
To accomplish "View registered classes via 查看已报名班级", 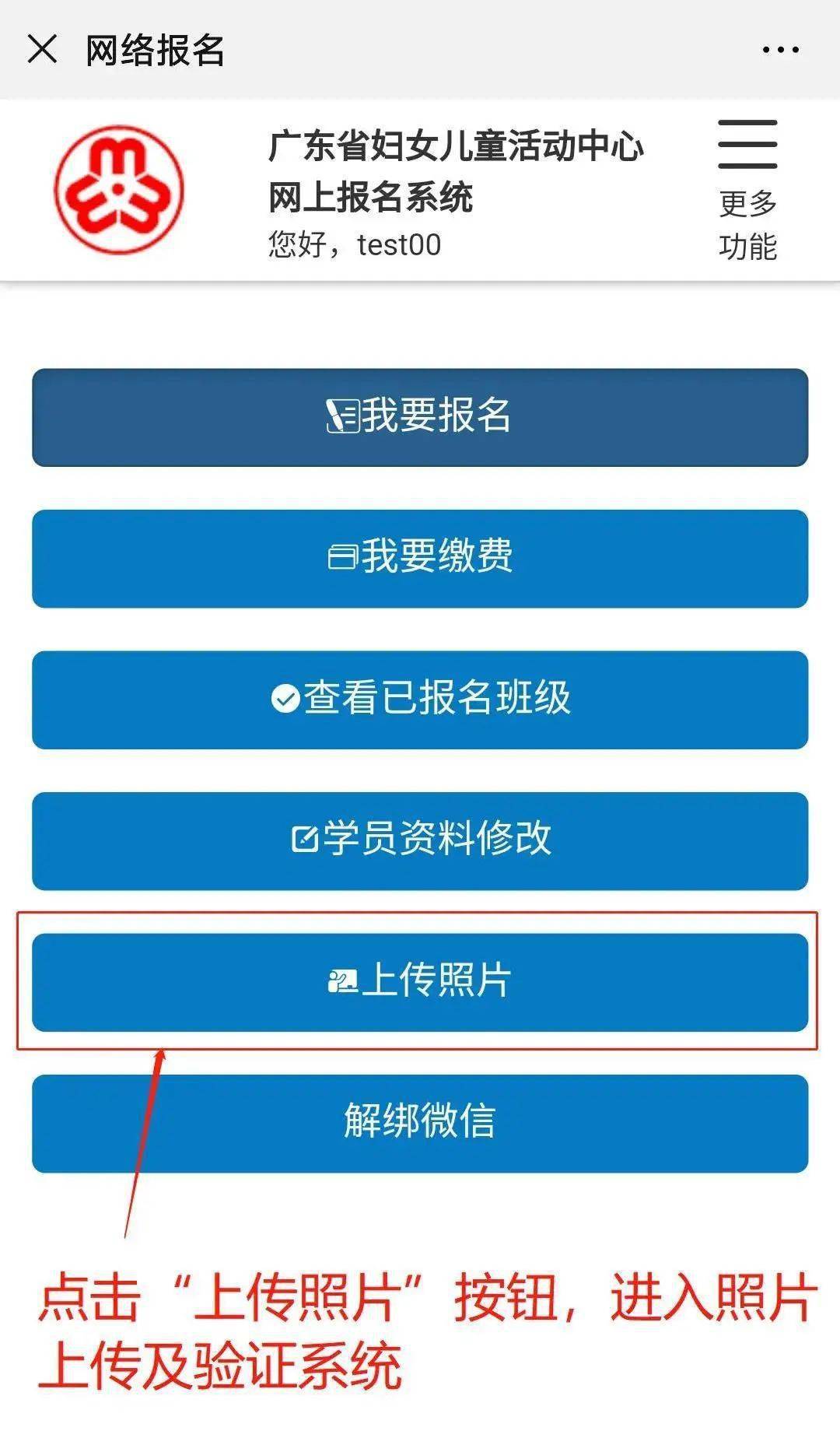I will 420,700.
